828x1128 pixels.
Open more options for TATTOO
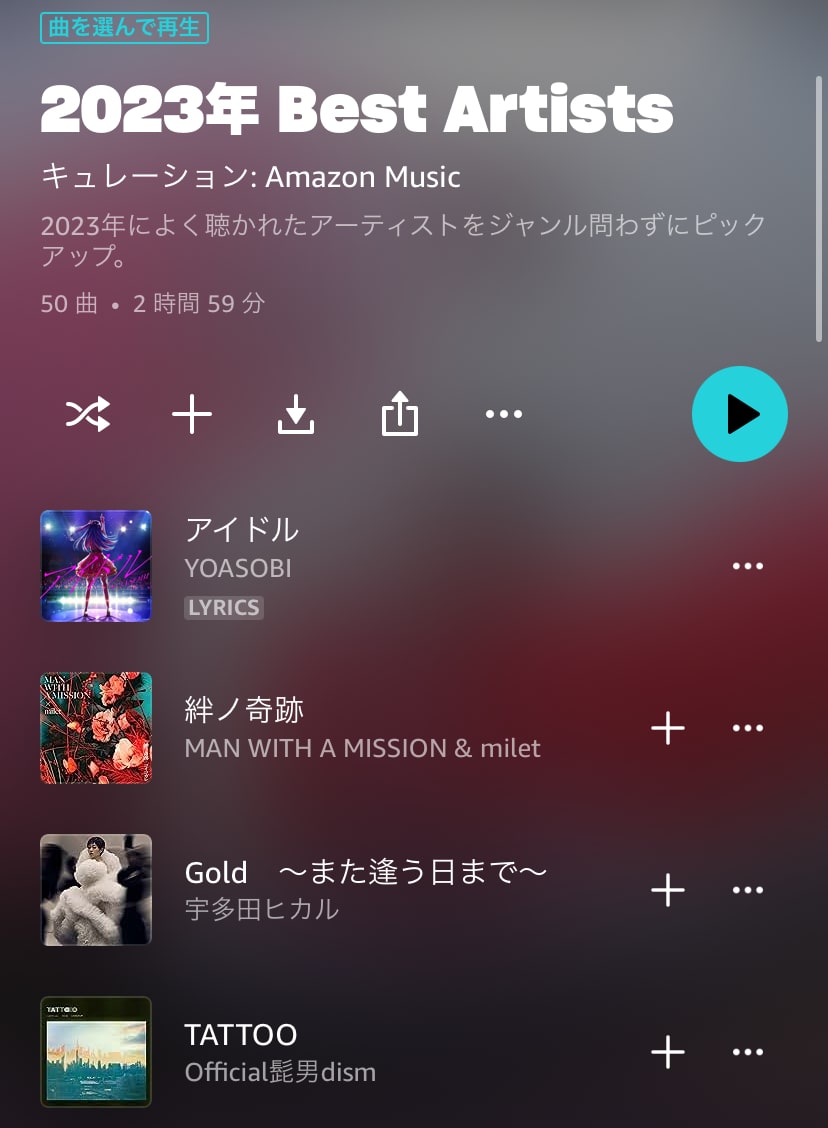point(748,1052)
